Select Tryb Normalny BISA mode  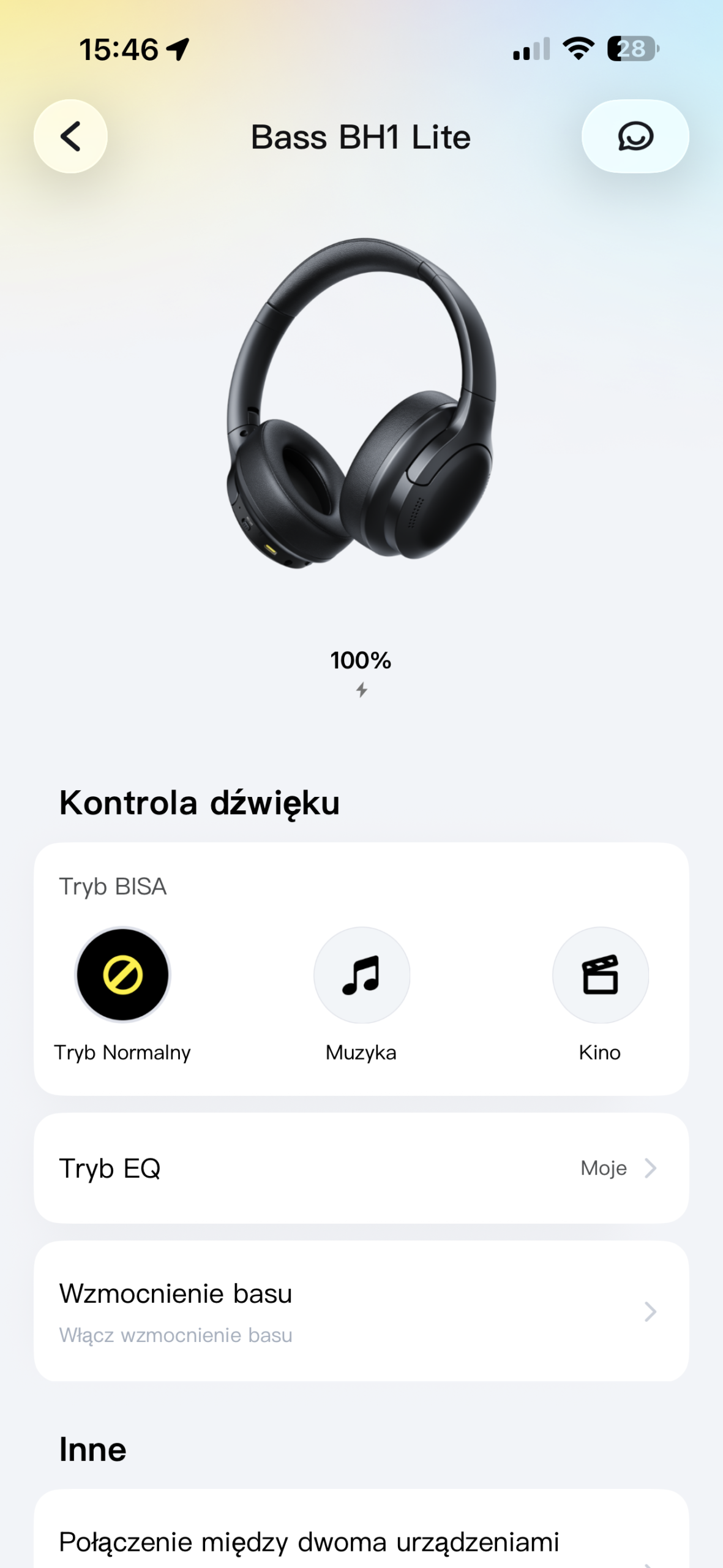coord(122,974)
